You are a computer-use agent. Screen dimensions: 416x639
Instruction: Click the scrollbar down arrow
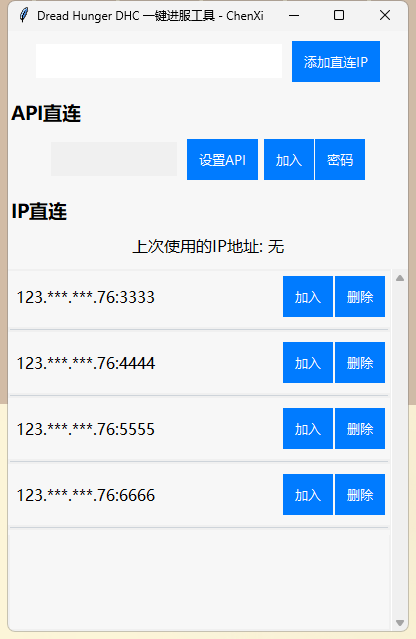pos(400,623)
